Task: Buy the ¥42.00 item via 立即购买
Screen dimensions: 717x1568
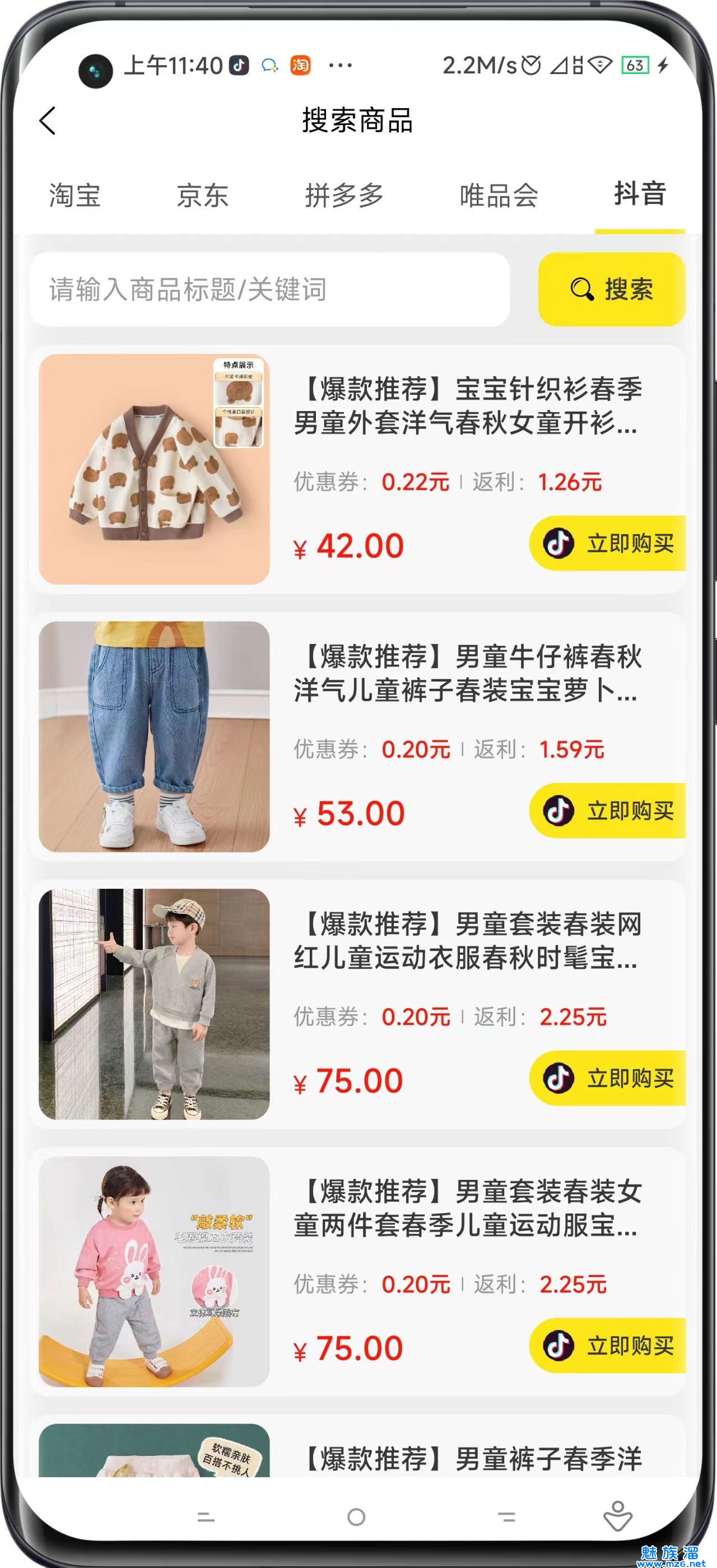Action: coord(609,543)
